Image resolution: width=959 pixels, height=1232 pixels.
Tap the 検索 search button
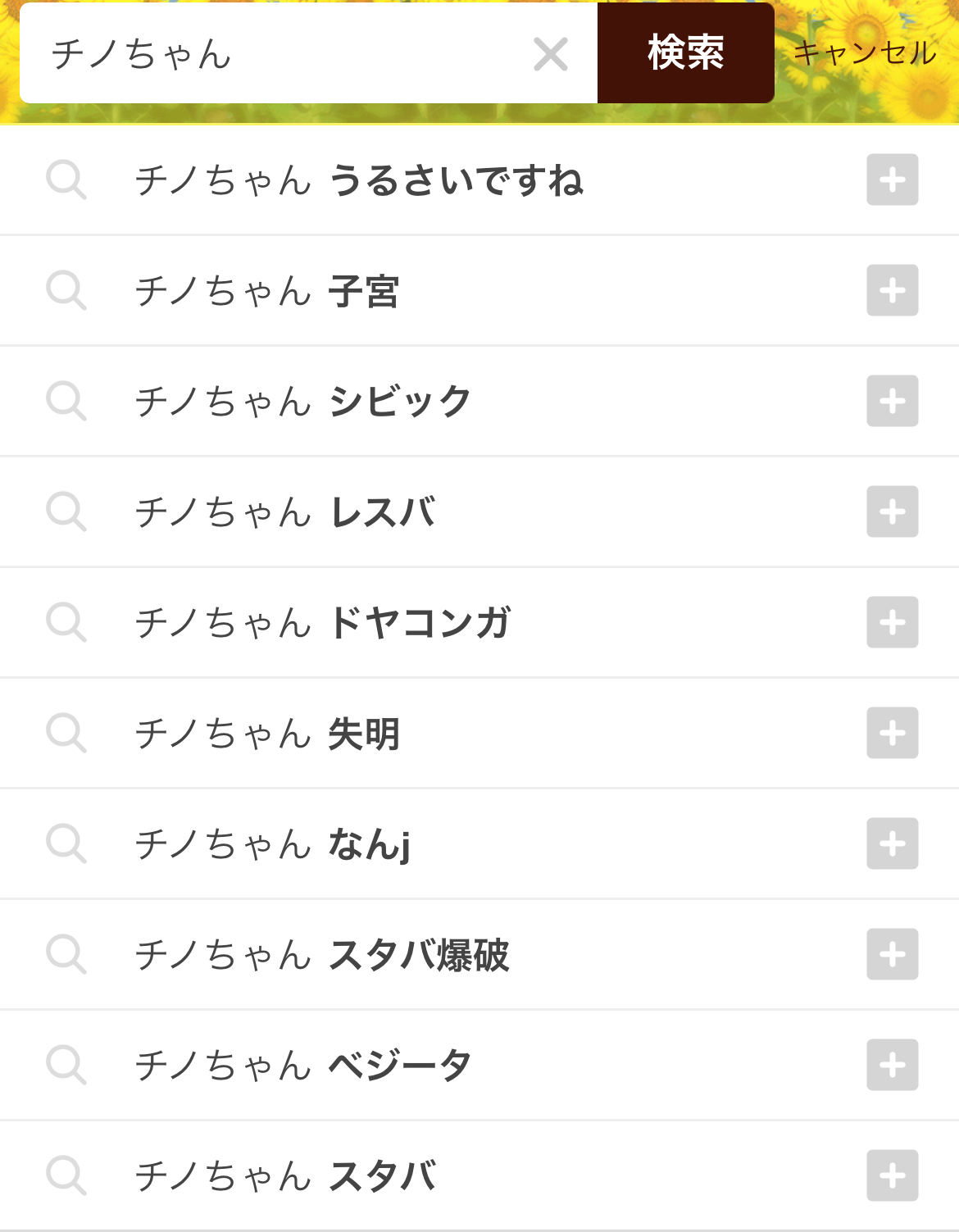point(685,53)
